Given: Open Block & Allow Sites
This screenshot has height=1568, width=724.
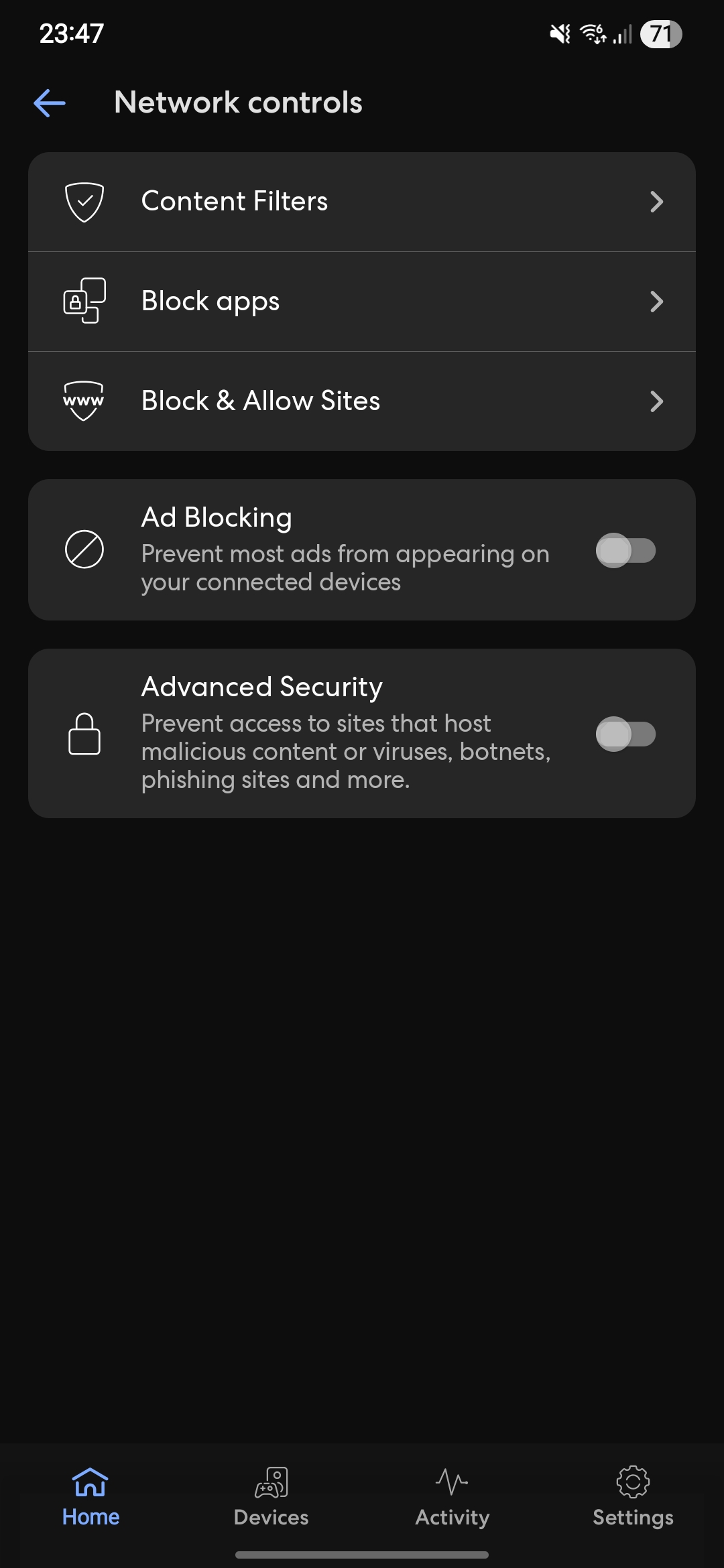Looking at the screenshot, I should pos(362,401).
